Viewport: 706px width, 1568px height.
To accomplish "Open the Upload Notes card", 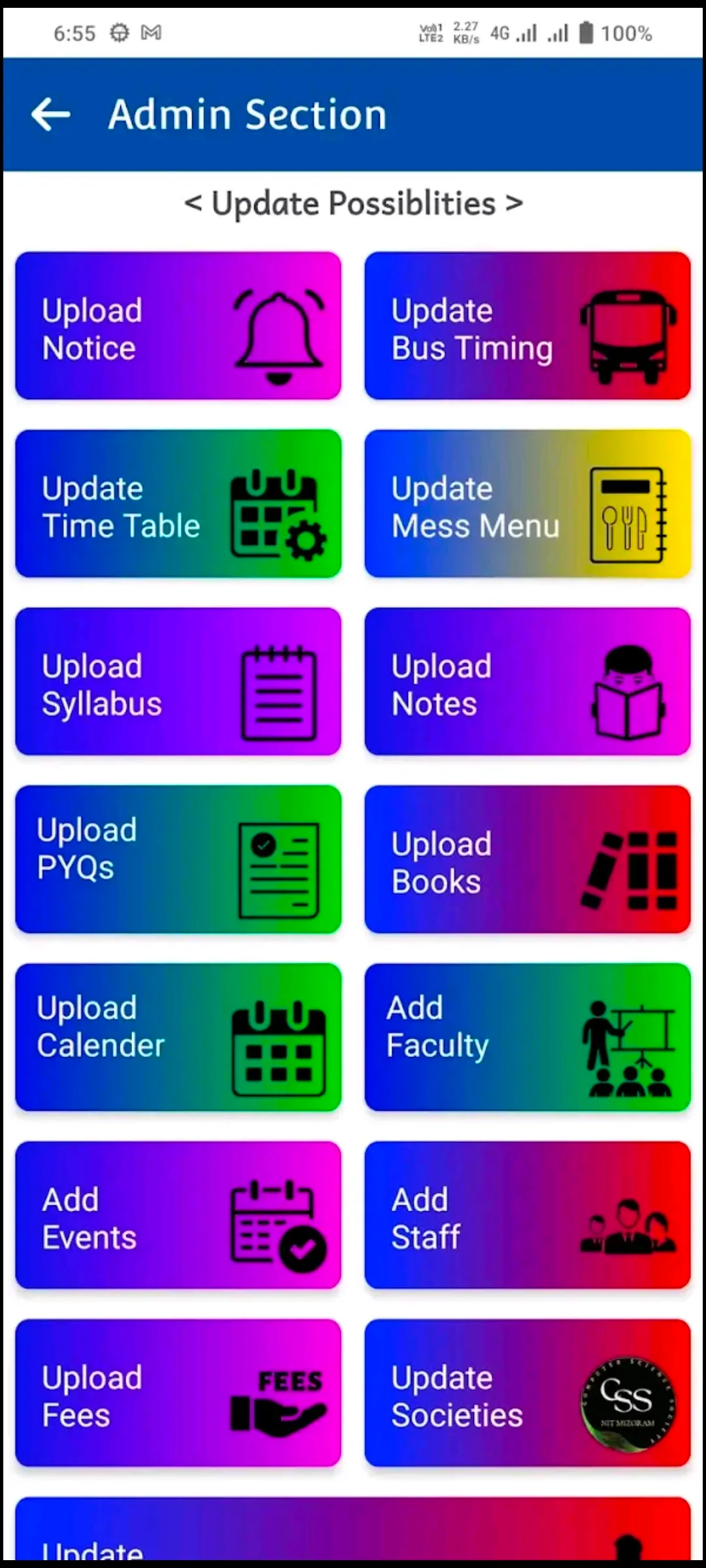I will (x=528, y=681).
